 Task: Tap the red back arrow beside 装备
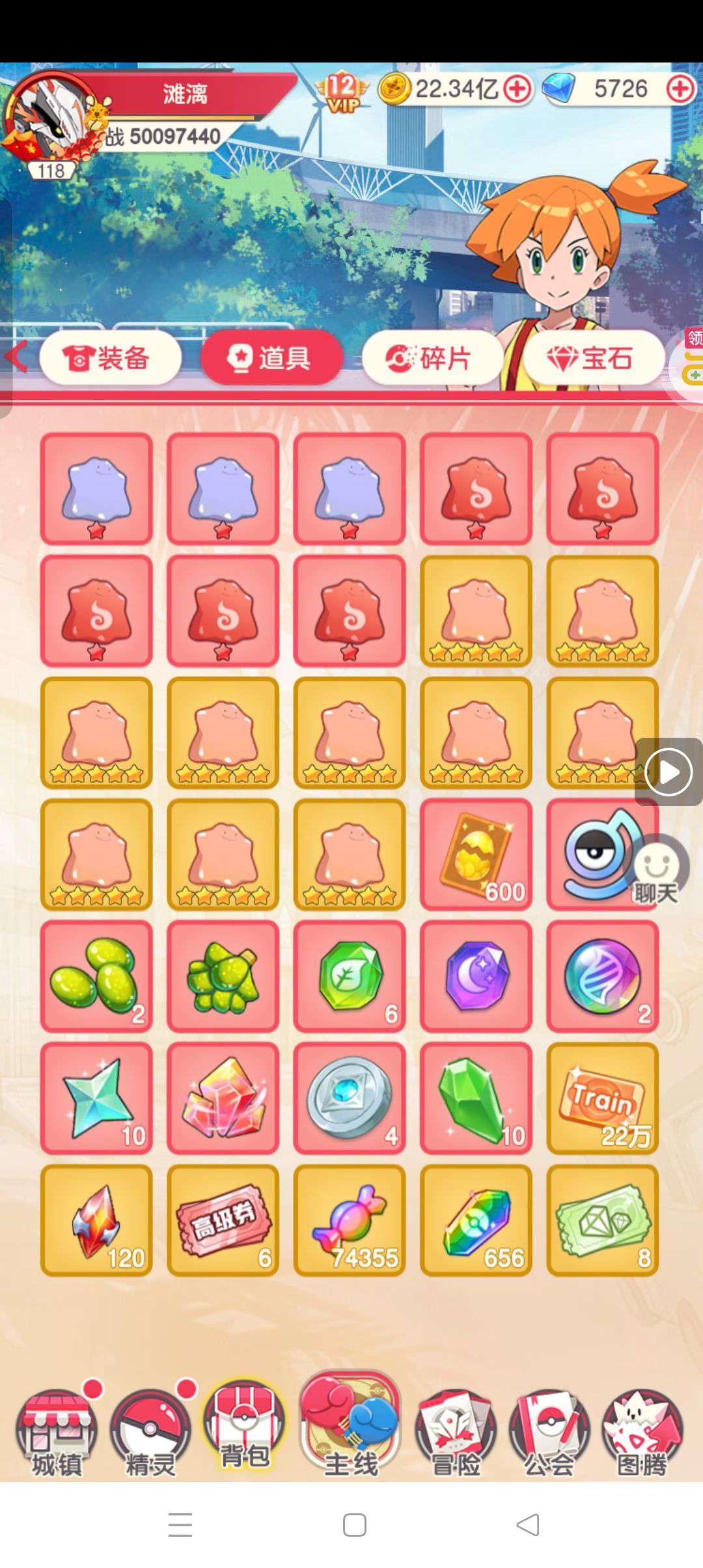16,357
